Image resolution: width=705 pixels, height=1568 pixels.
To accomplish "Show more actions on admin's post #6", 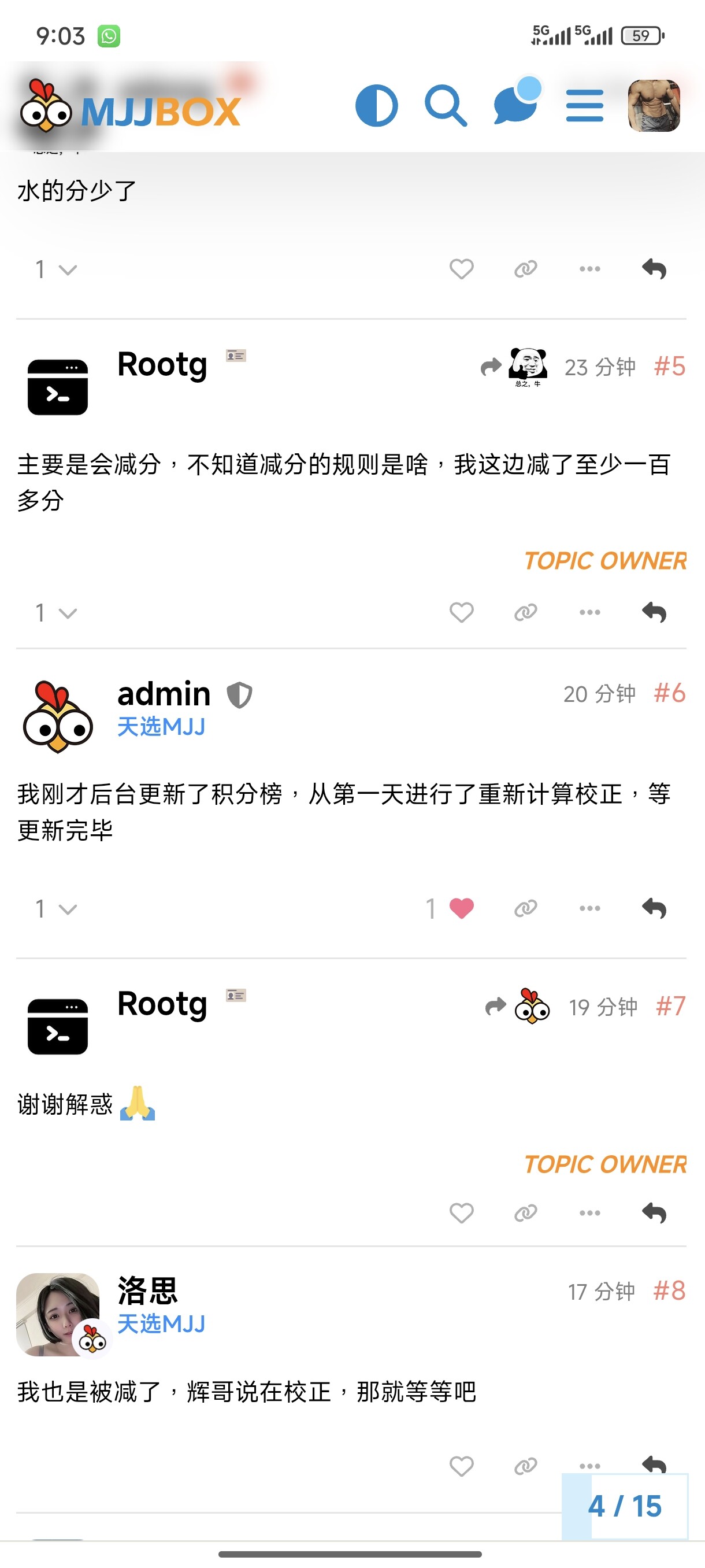I will pyautogui.click(x=589, y=909).
